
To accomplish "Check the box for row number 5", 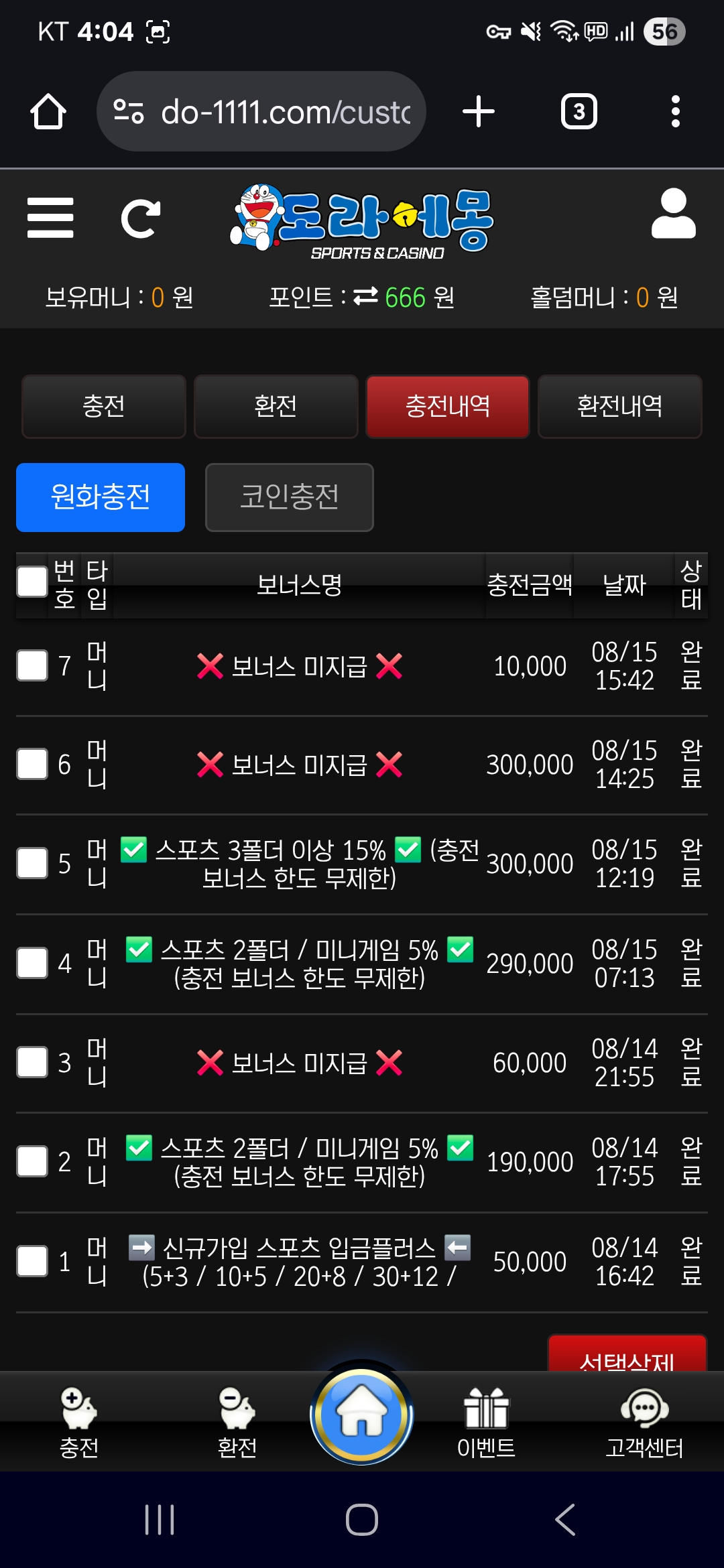I will (x=32, y=863).
